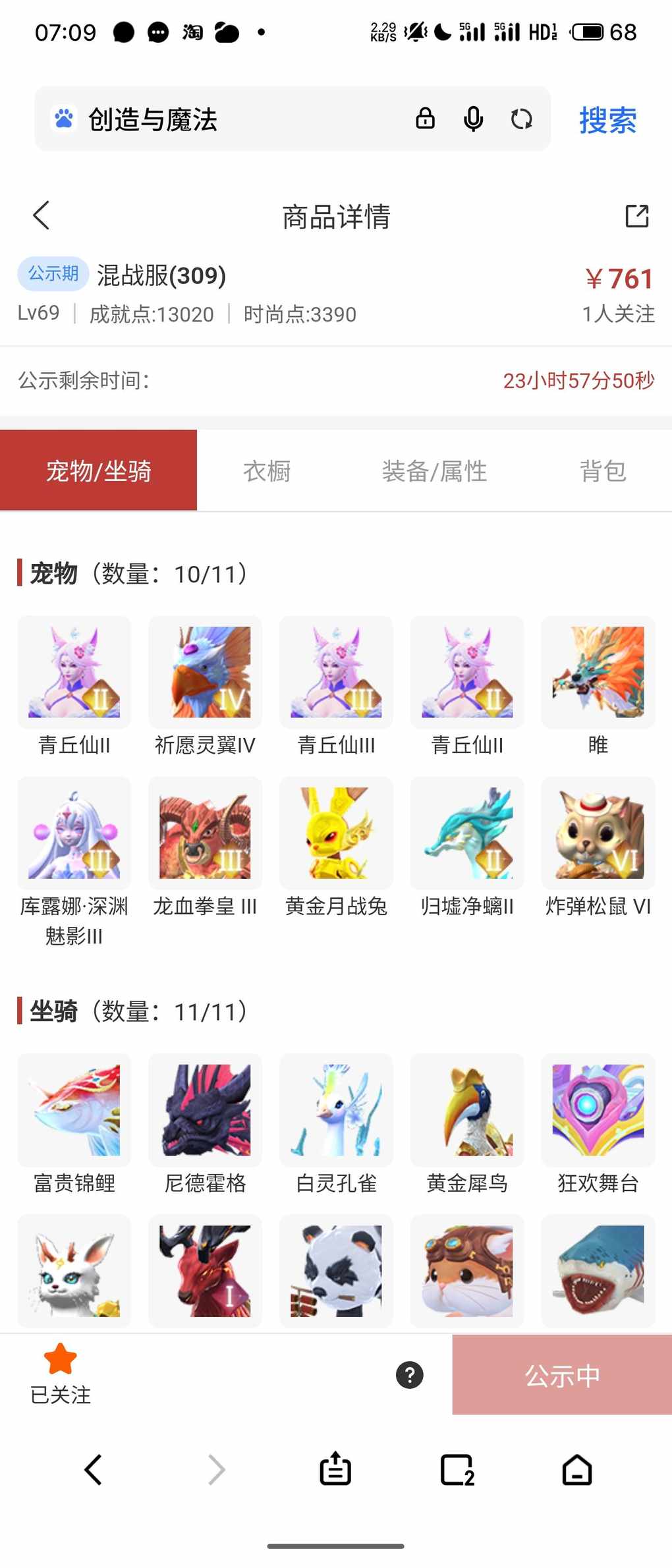Open the 装备/属性 tab
Viewport: 672px width, 1568px height.
[x=434, y=471]
